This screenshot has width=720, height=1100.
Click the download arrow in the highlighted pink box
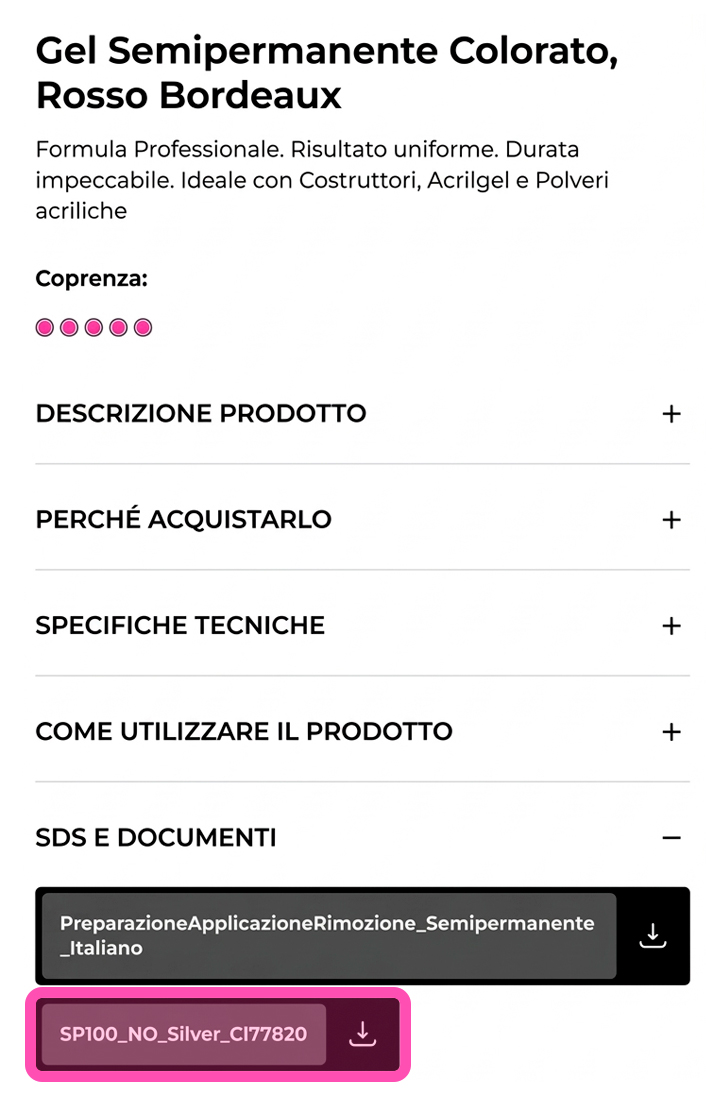[x=362, y=1035]
